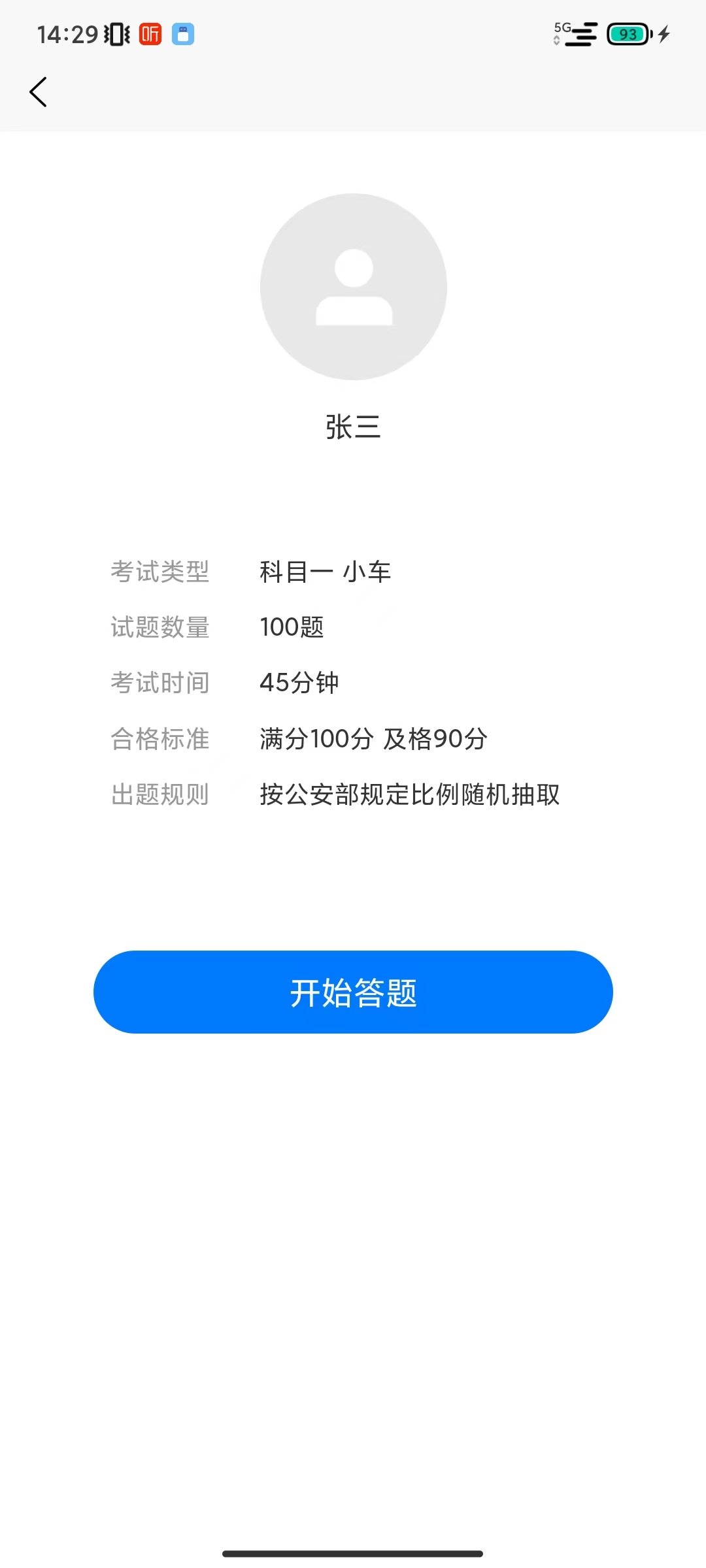Tap the 出题规则 label
The height and width of the screenshot is (1568, 706).
click(160, 796)
